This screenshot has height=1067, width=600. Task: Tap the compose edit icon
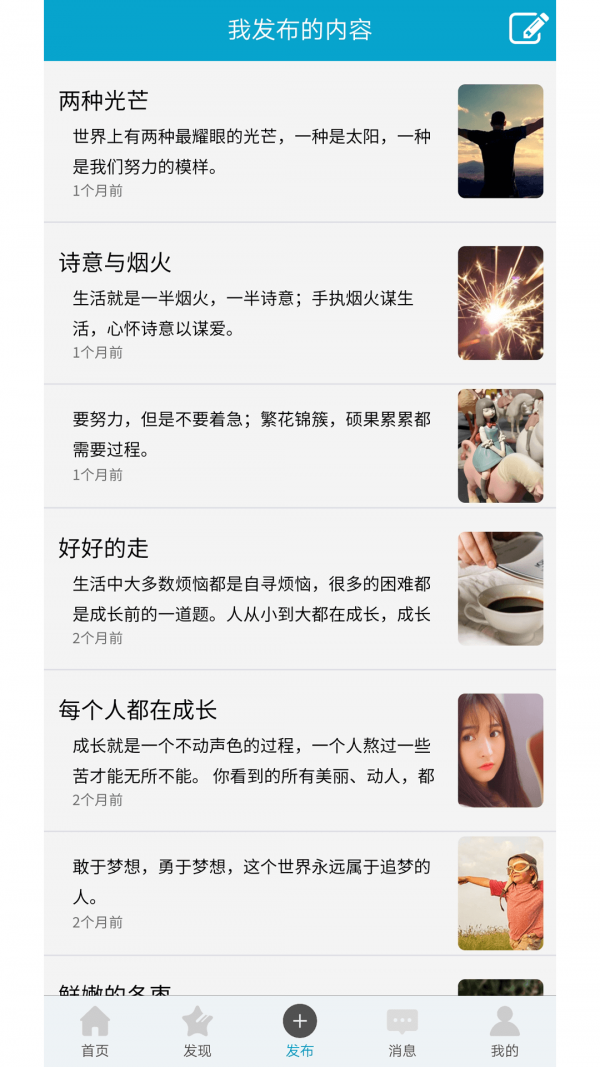[529, 28]
